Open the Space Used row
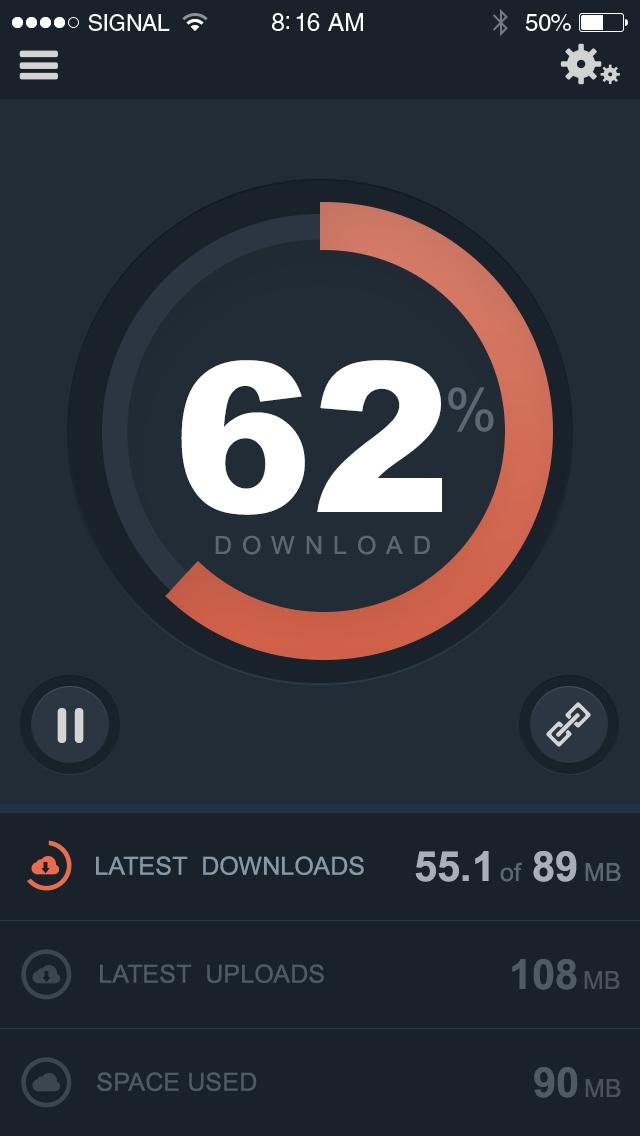The width and height of the screenshot is (640, 1136). (320, 1082)
